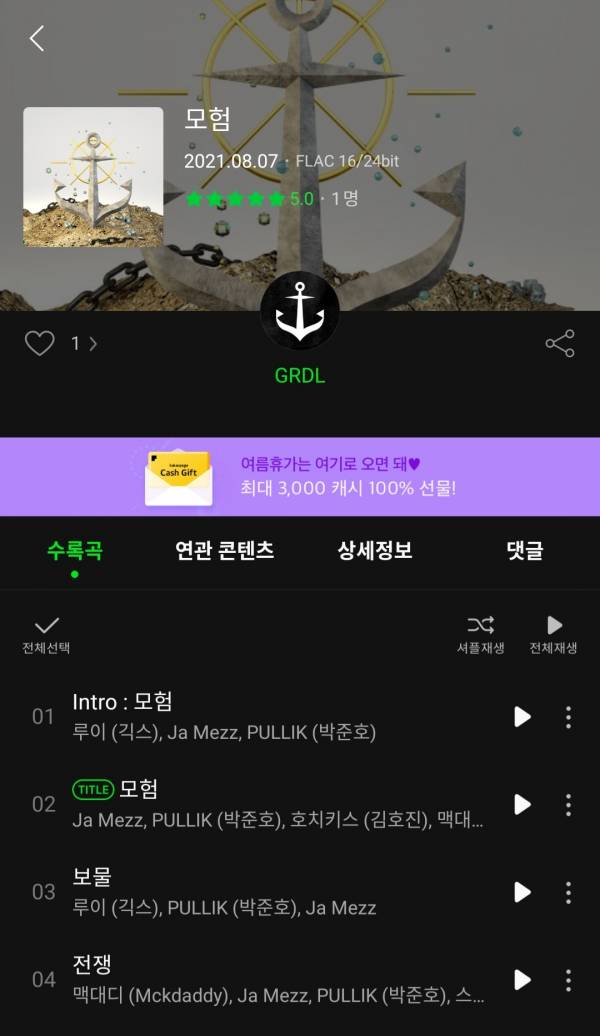The height and width of the screenshot is (1036, 600).
Task: Play track 01 Intro : 모험
Action: click(x=522, y=717)
